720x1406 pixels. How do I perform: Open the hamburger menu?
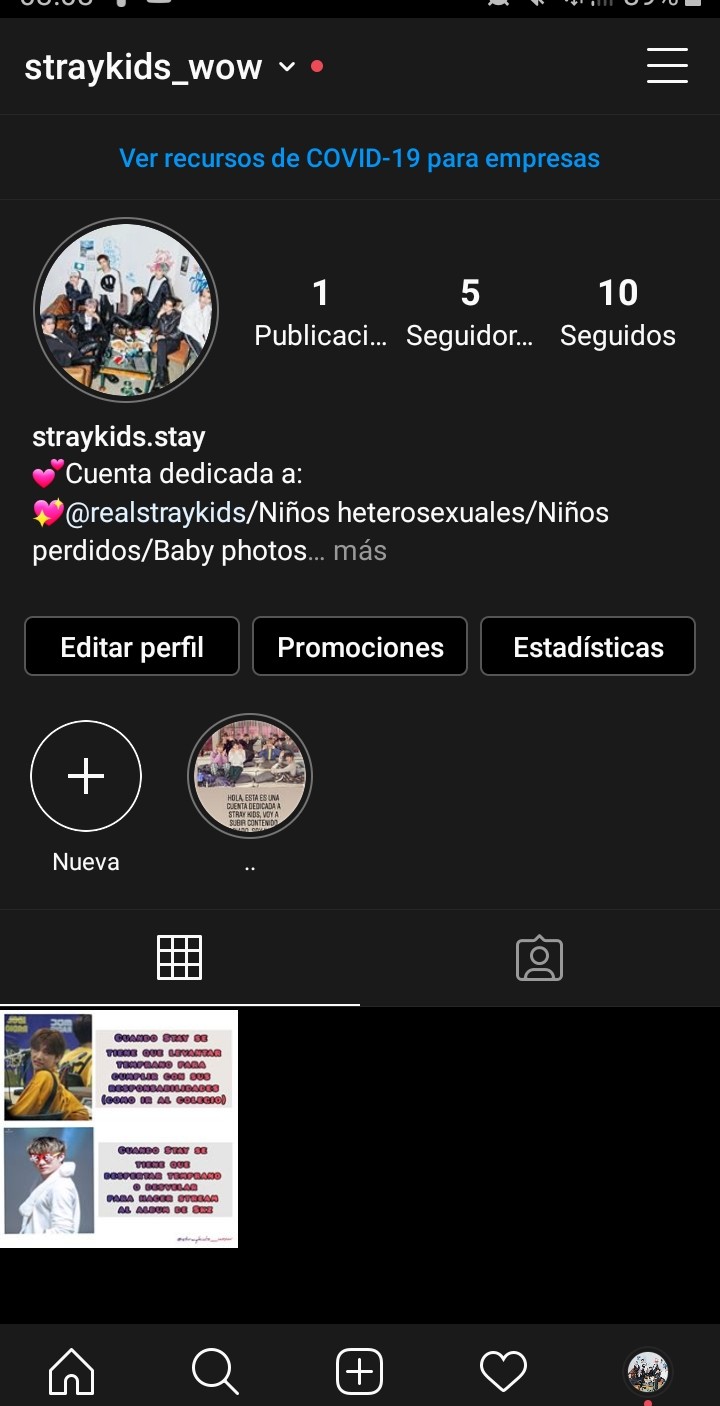(x=667, y=66)
